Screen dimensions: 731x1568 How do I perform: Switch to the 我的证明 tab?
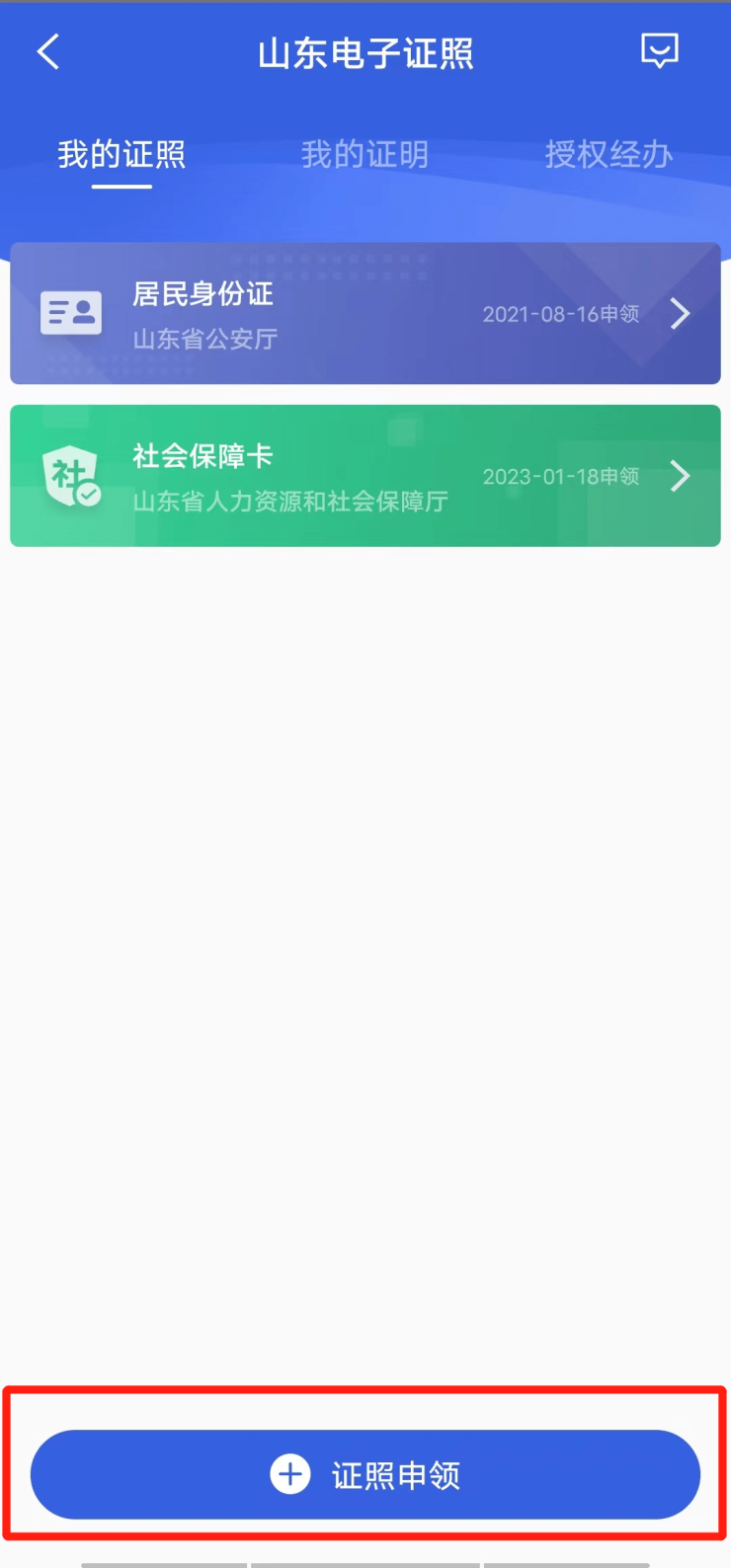pyautogui.click(x=365, y=155)
